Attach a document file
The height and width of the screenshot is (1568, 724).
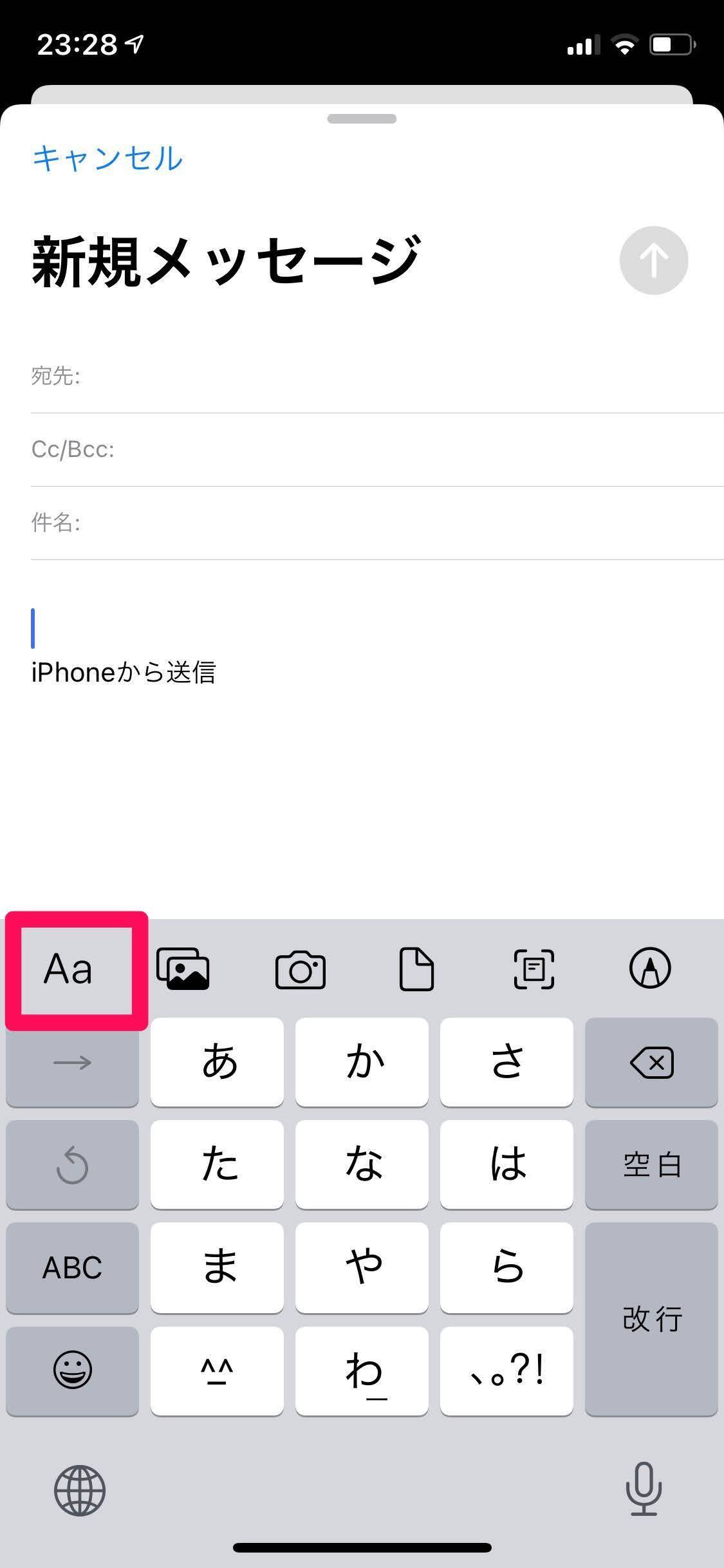coord(416,969)
